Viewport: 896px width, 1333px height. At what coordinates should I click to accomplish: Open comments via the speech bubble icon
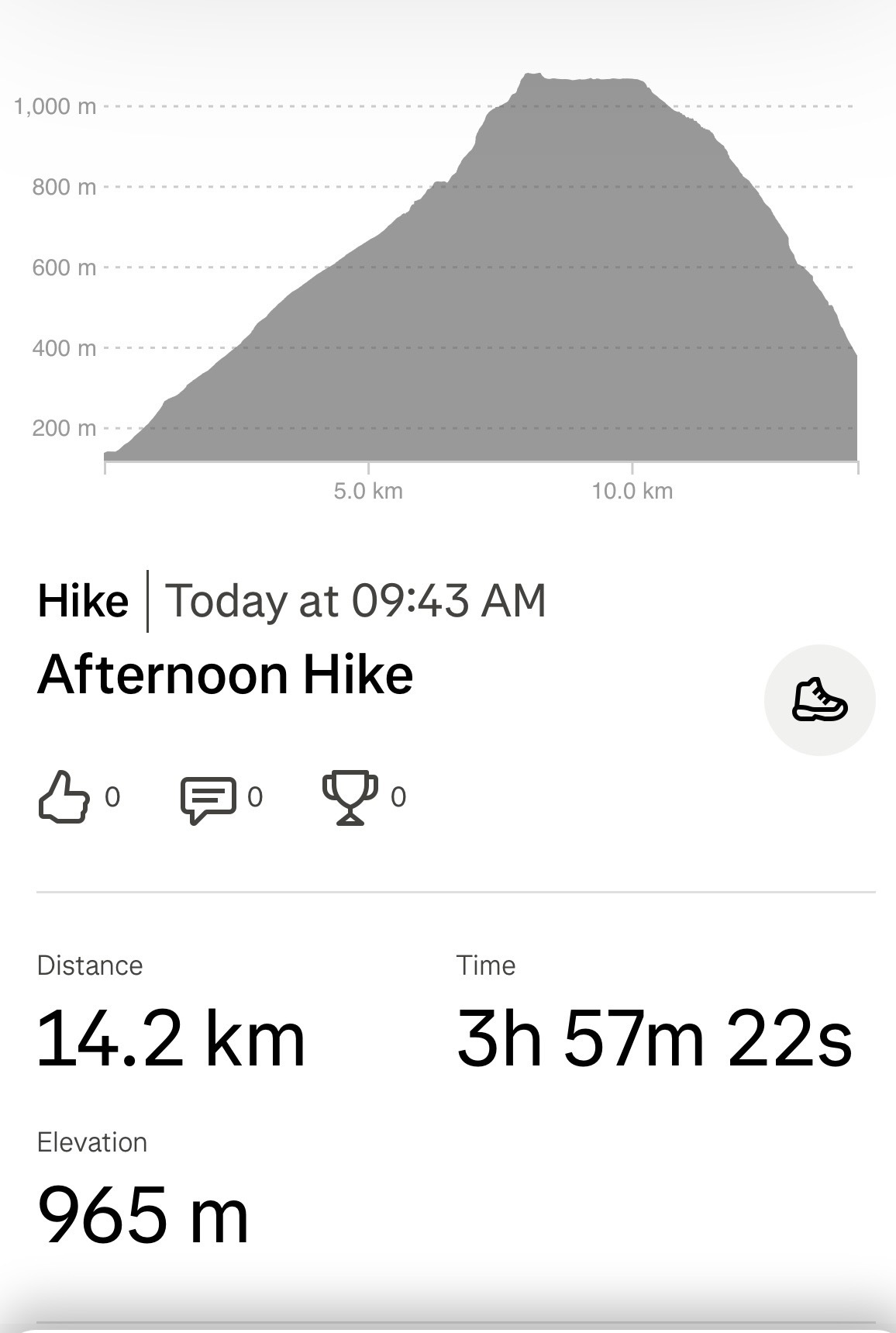(208, 799)
